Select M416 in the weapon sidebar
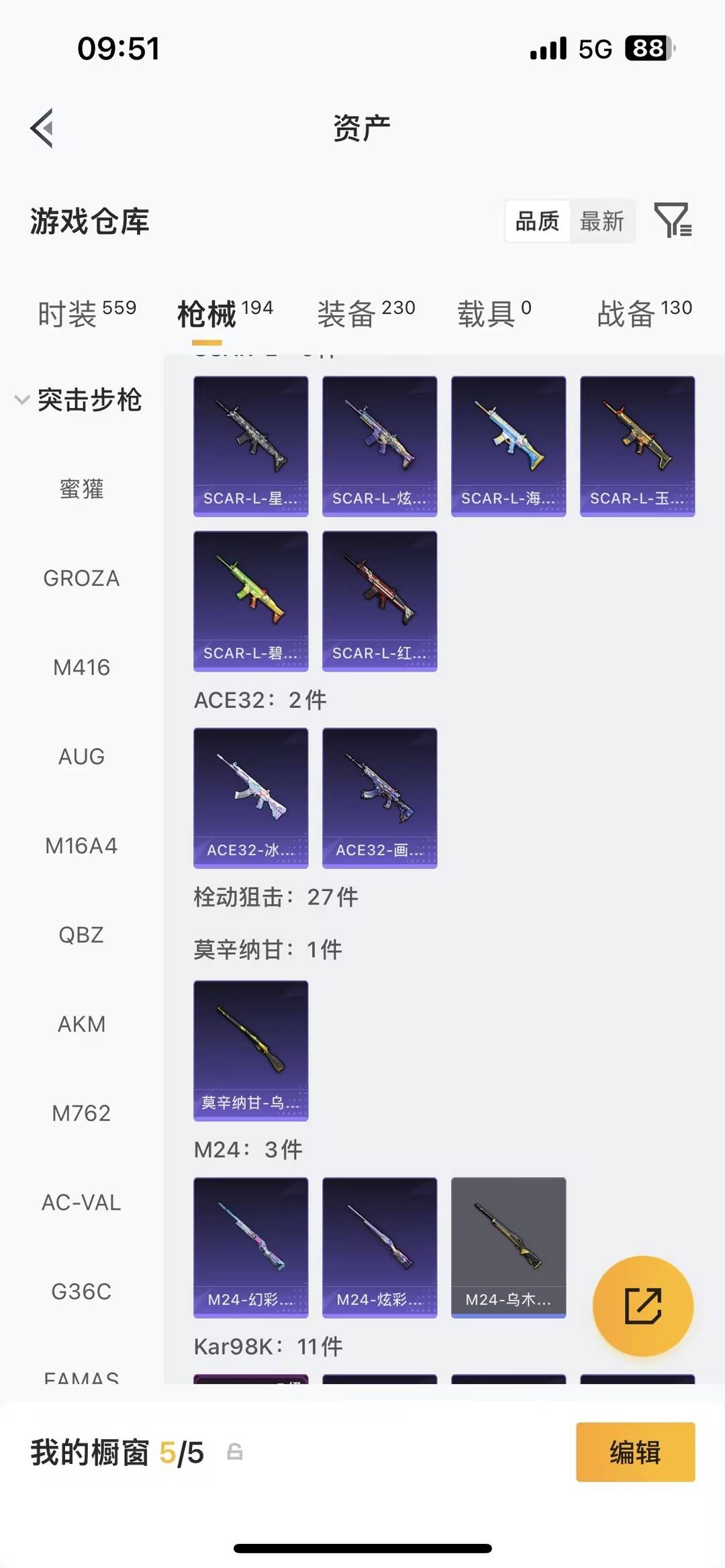This screenshot has height=1568, width=725. coord(82,667)
